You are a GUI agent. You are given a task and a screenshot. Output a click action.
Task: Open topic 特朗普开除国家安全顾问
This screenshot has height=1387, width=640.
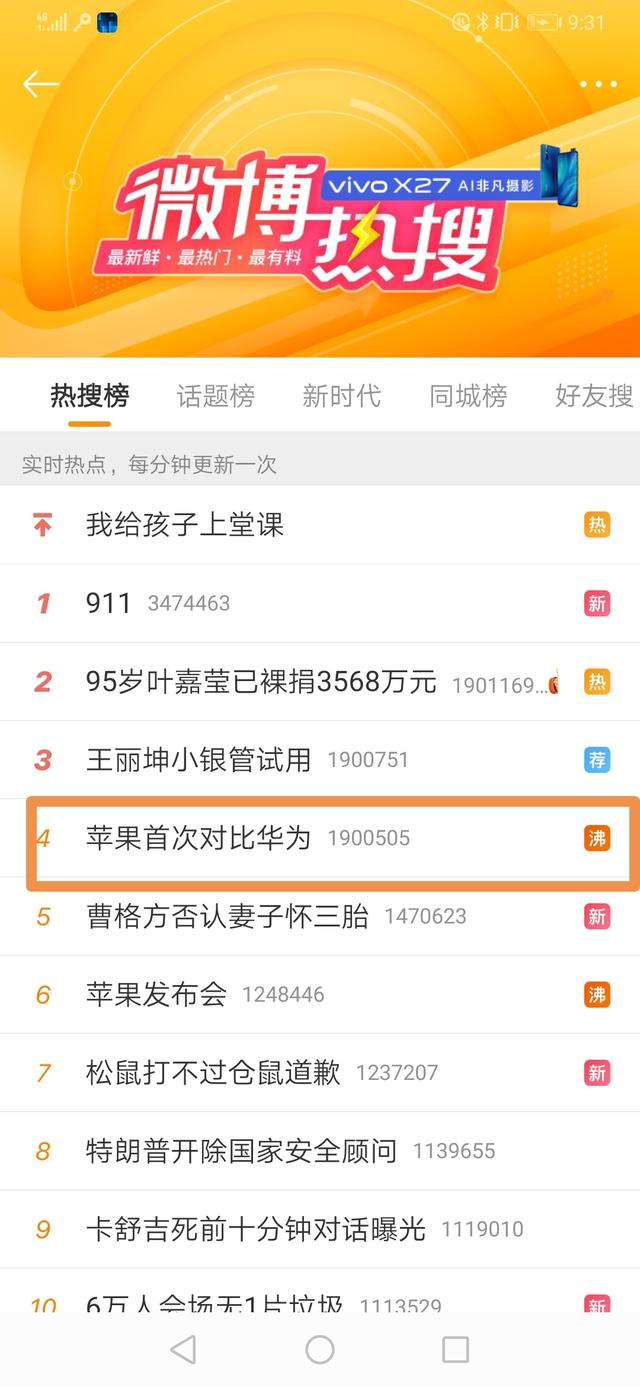coord(241,1151)
